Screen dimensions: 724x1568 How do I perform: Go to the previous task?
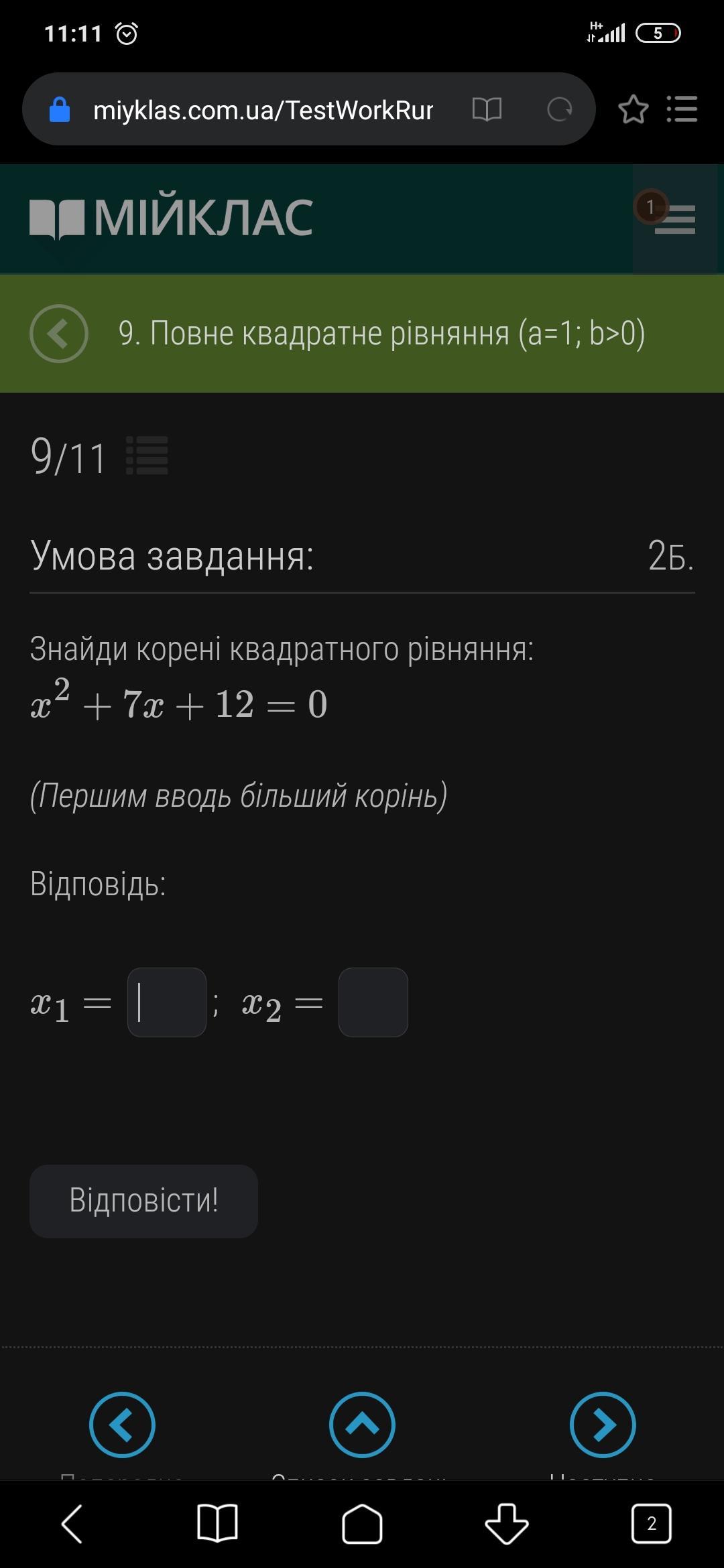[122, 1425]
